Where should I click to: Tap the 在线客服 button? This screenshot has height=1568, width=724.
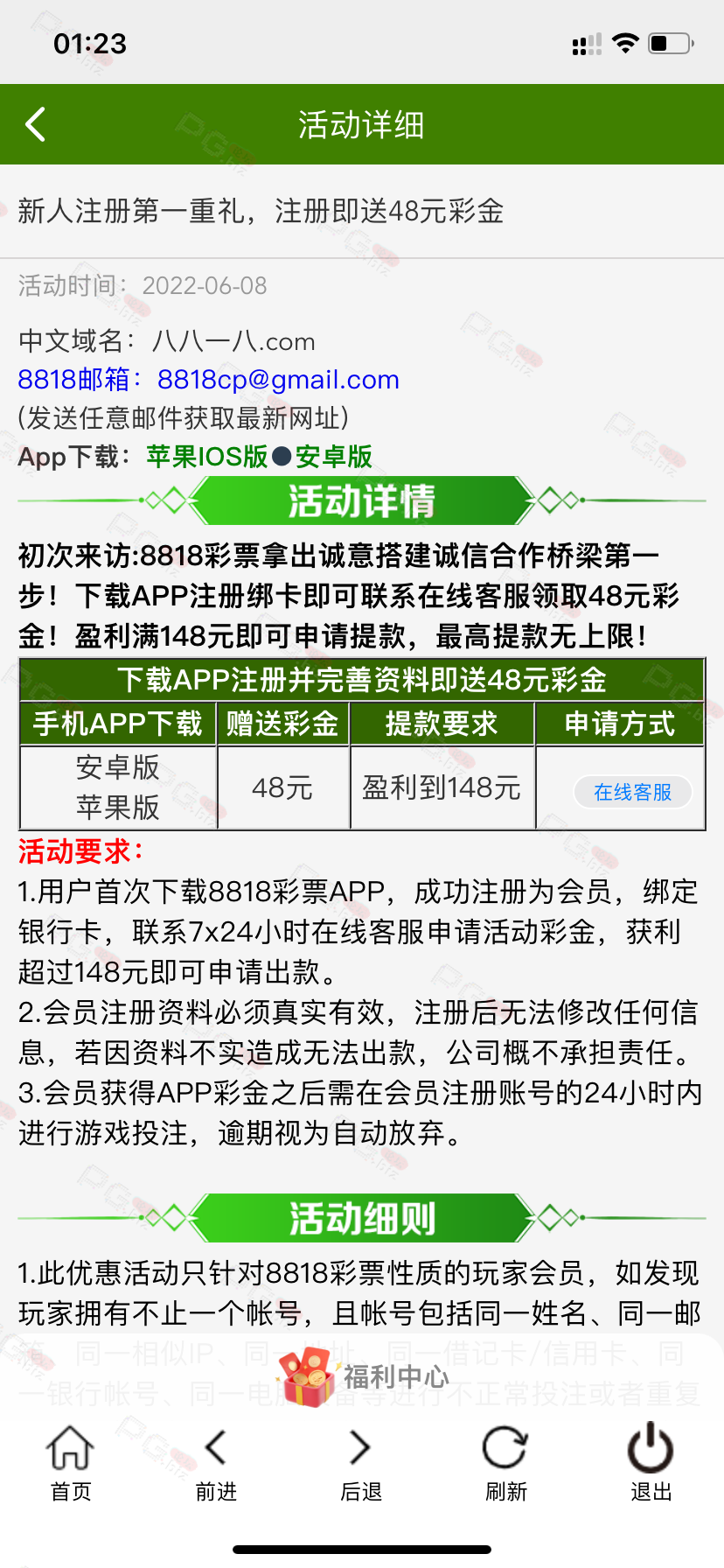[x=633, y=792]
